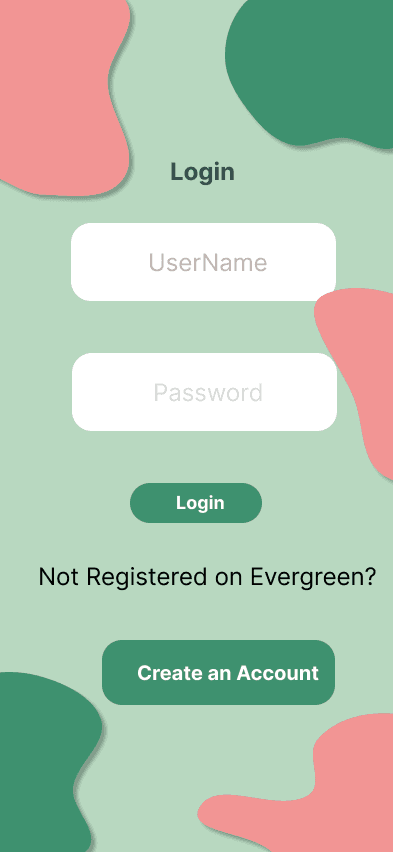
Task: Tap the green Login button
Action: [x=196, y=503]
